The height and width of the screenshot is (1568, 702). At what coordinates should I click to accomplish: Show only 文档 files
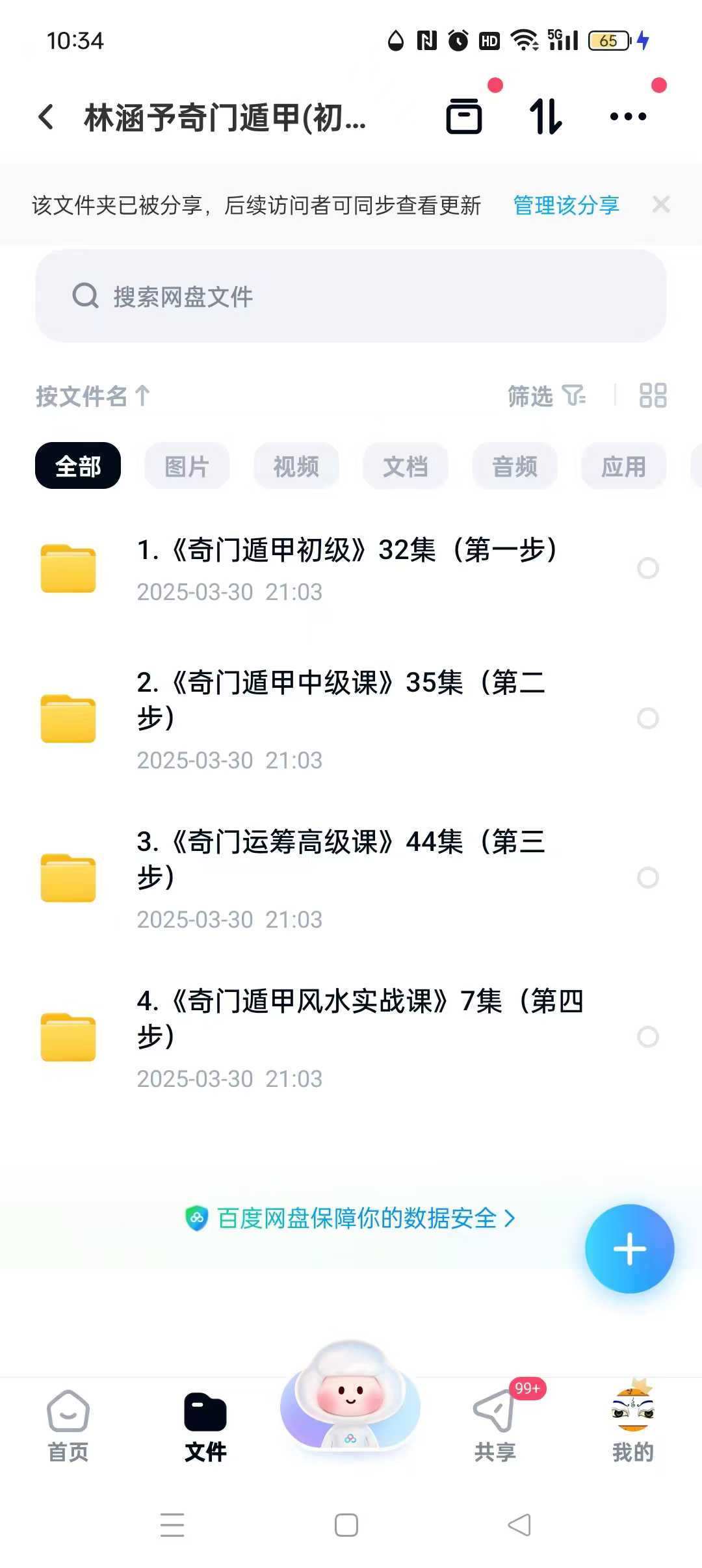(405, 466)
